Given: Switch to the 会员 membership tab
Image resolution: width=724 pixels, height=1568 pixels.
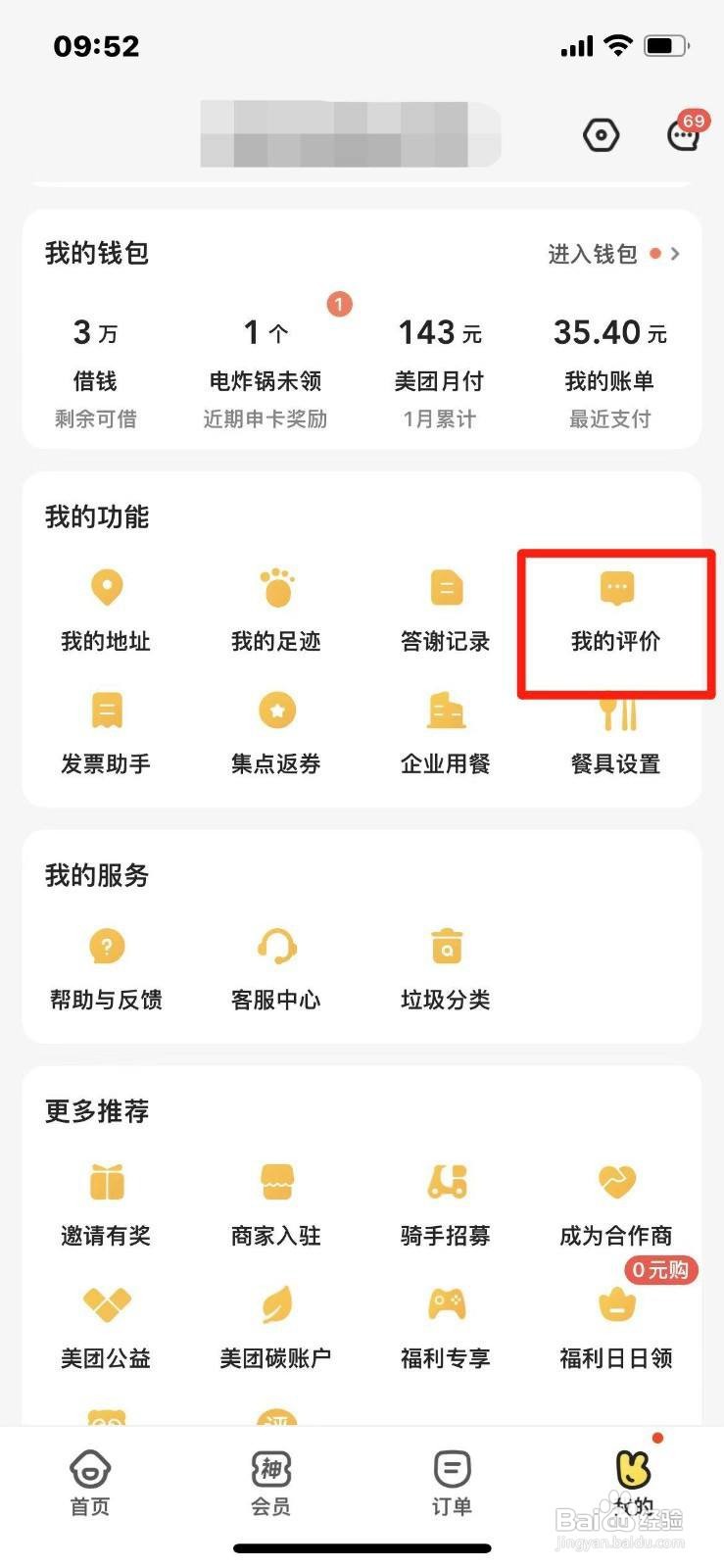Looking at the screenshot, I should 271,1486.
